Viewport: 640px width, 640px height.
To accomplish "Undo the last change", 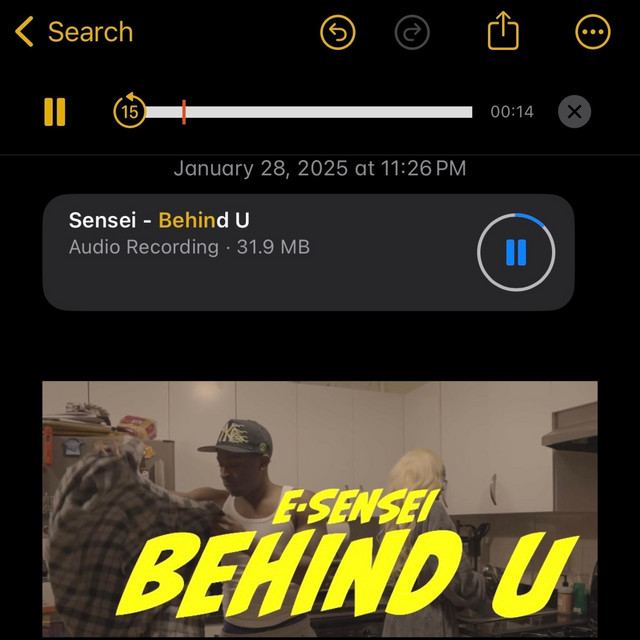I will click(338, 33).
